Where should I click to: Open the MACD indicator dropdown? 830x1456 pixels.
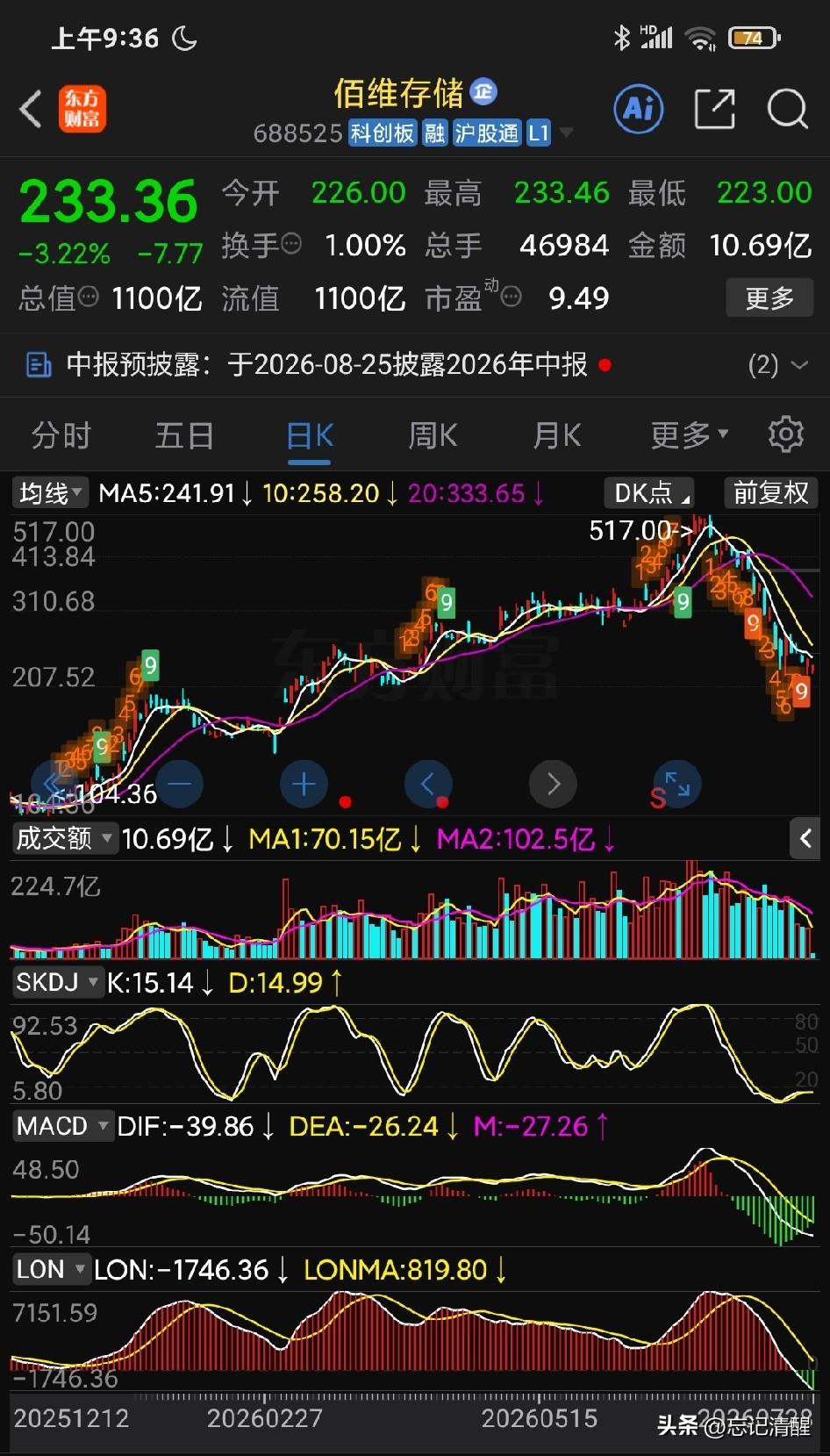click(x=63, y=1126)
